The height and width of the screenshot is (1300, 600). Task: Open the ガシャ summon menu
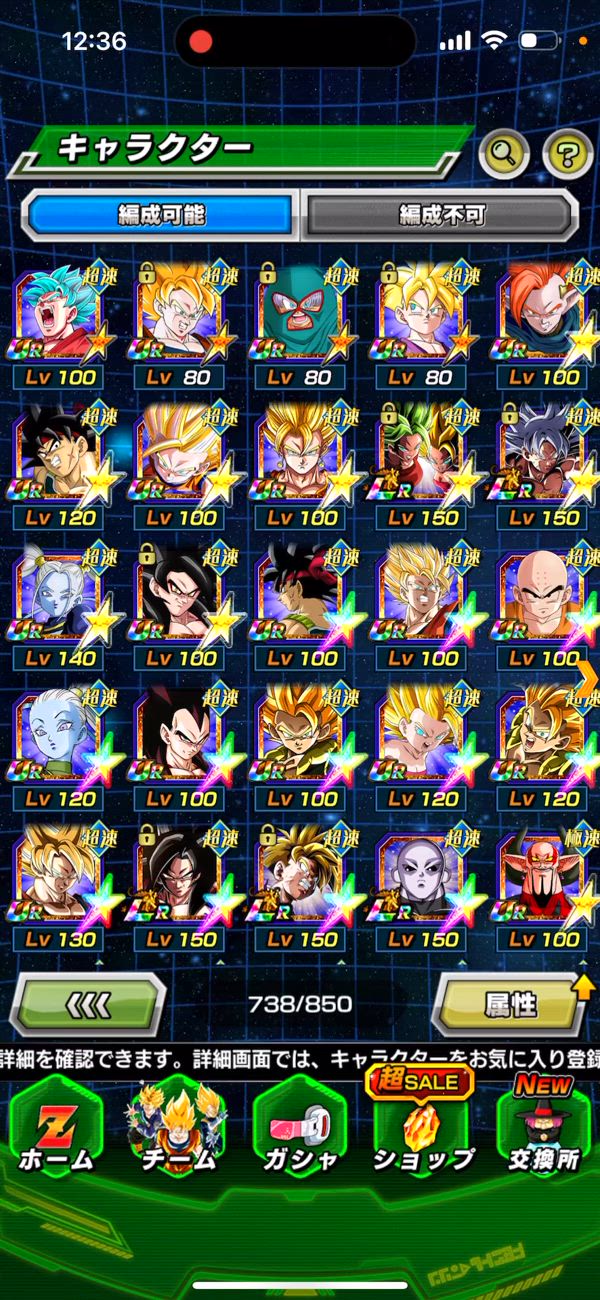pos(299,1128)
